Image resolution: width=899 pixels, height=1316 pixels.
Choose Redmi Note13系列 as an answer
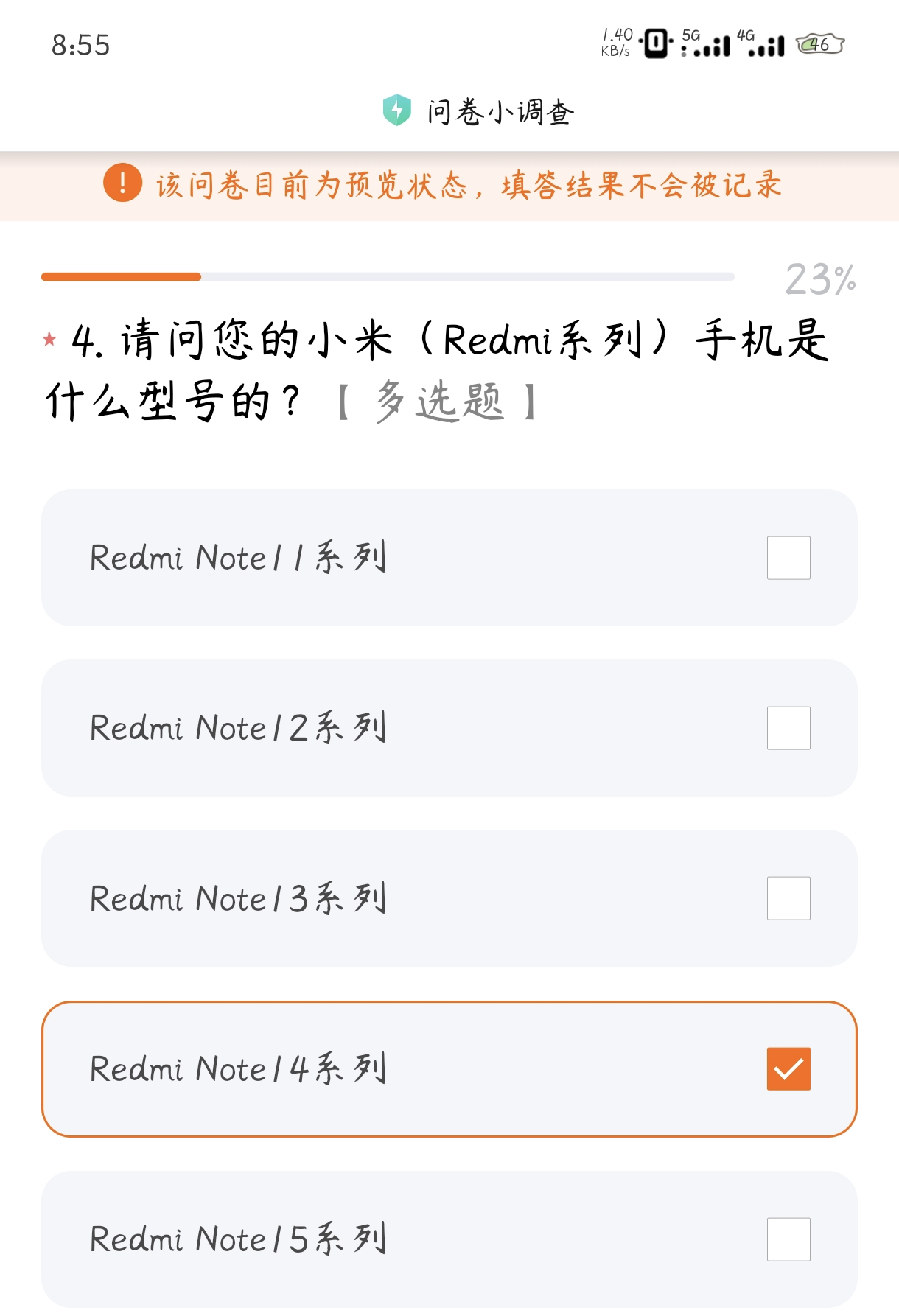point(788,898)
